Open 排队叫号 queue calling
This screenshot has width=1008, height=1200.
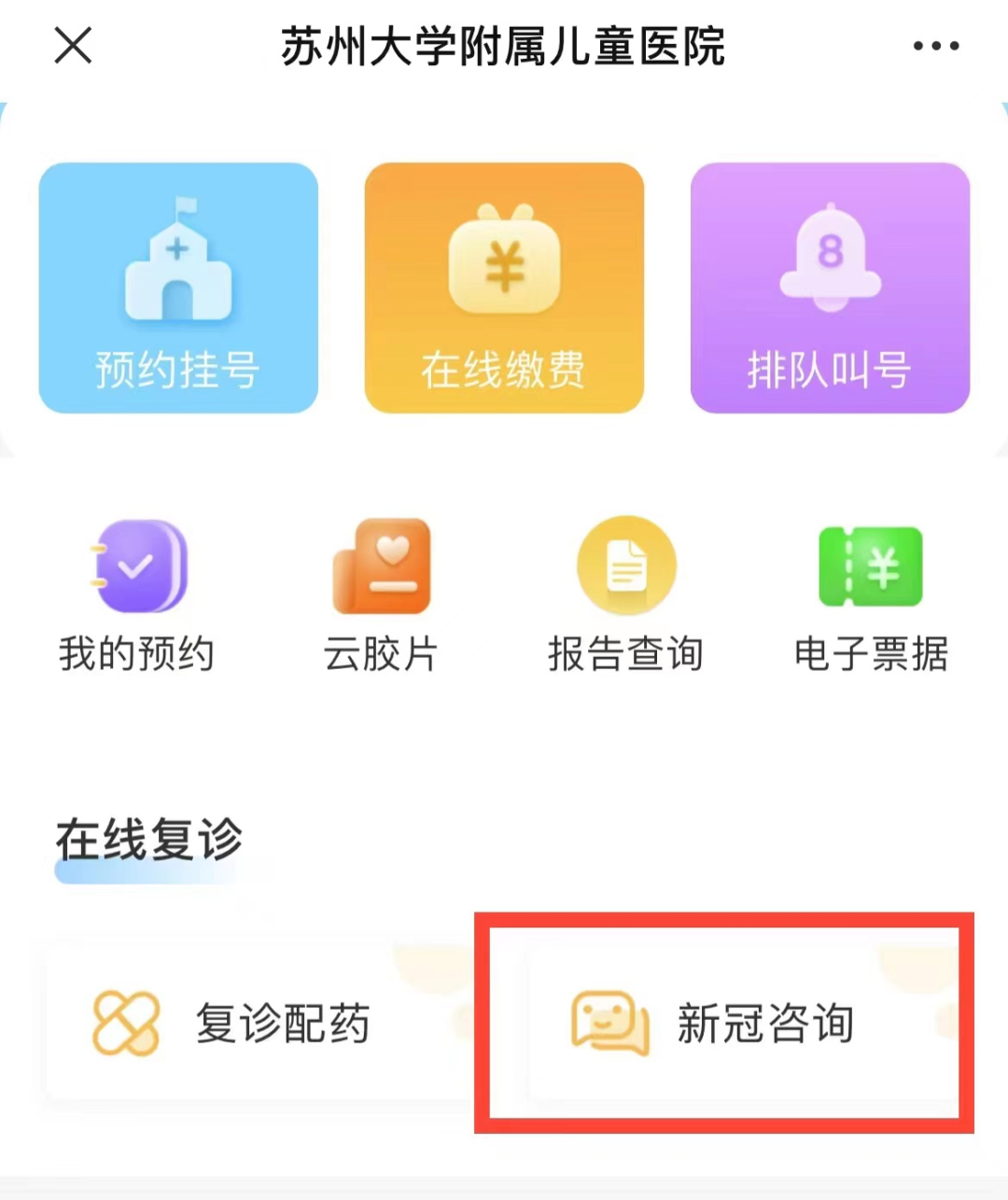tap(830, 288)
